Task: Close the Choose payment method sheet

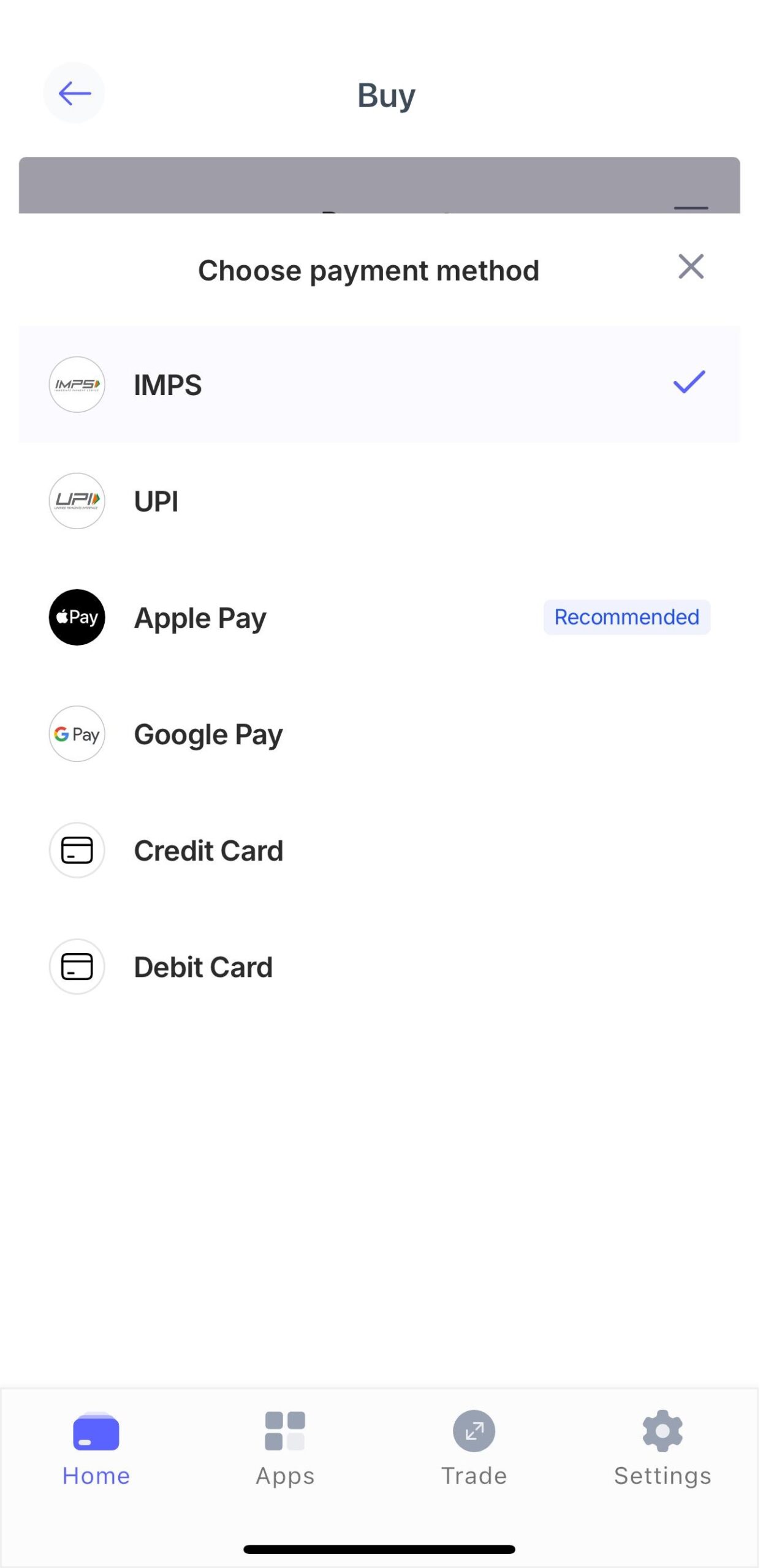Action: (691, 266)
